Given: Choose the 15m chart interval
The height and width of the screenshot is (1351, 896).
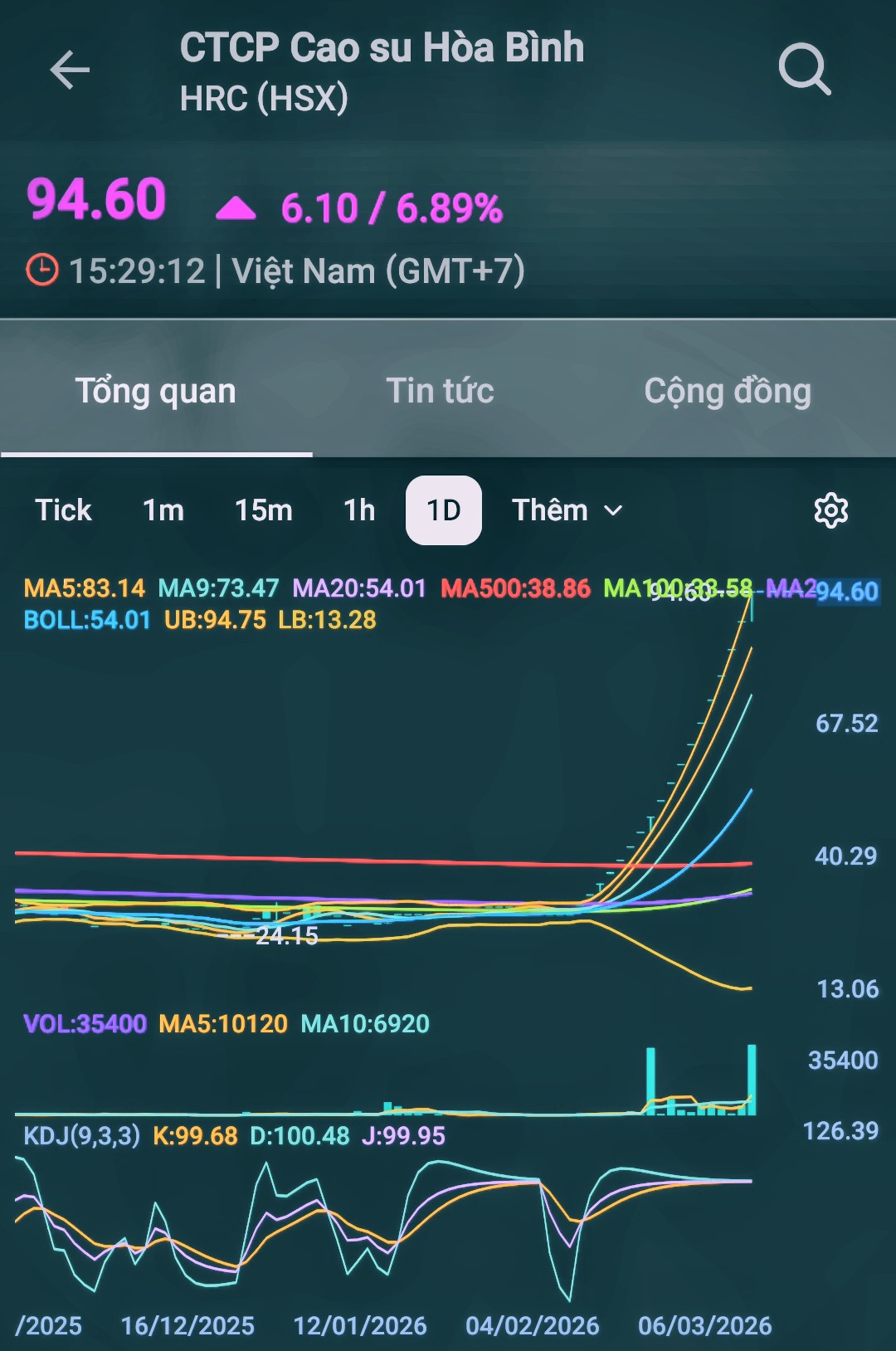Looking at the screenshot, I should coord(263,510).
